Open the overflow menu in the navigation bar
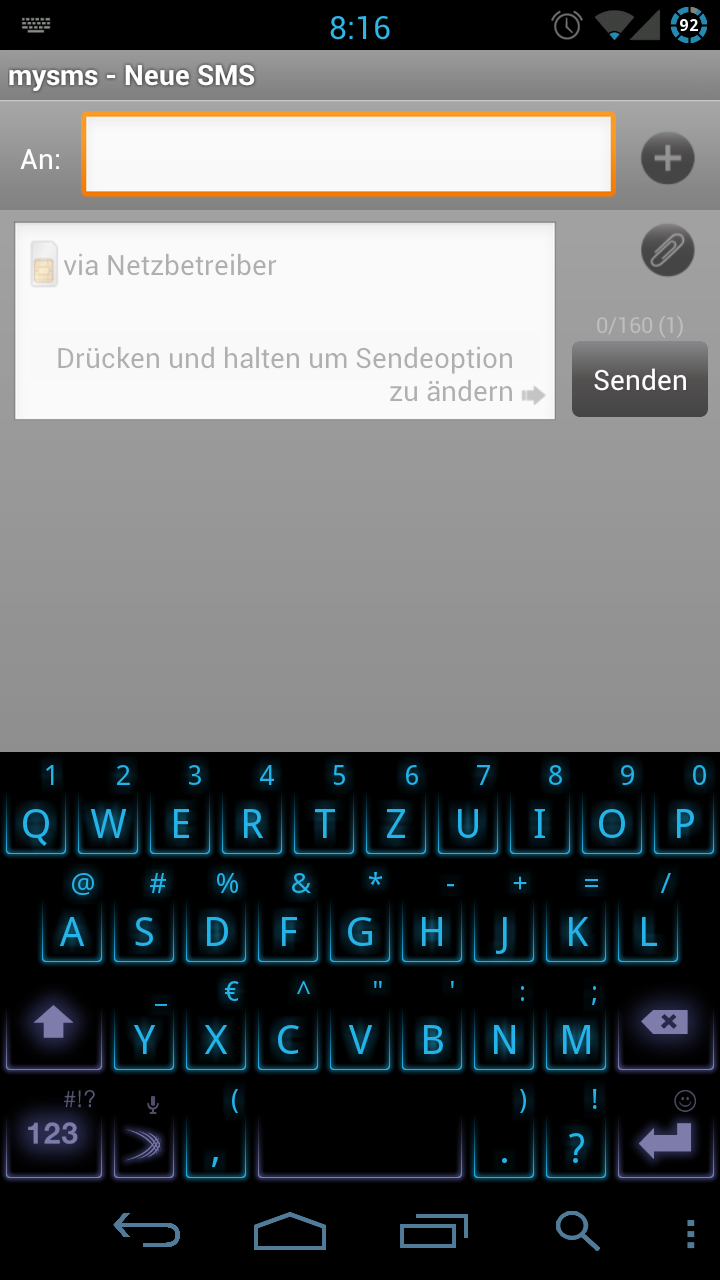The width and height of the screenshot is (720, 1280). pos(690,1233)
